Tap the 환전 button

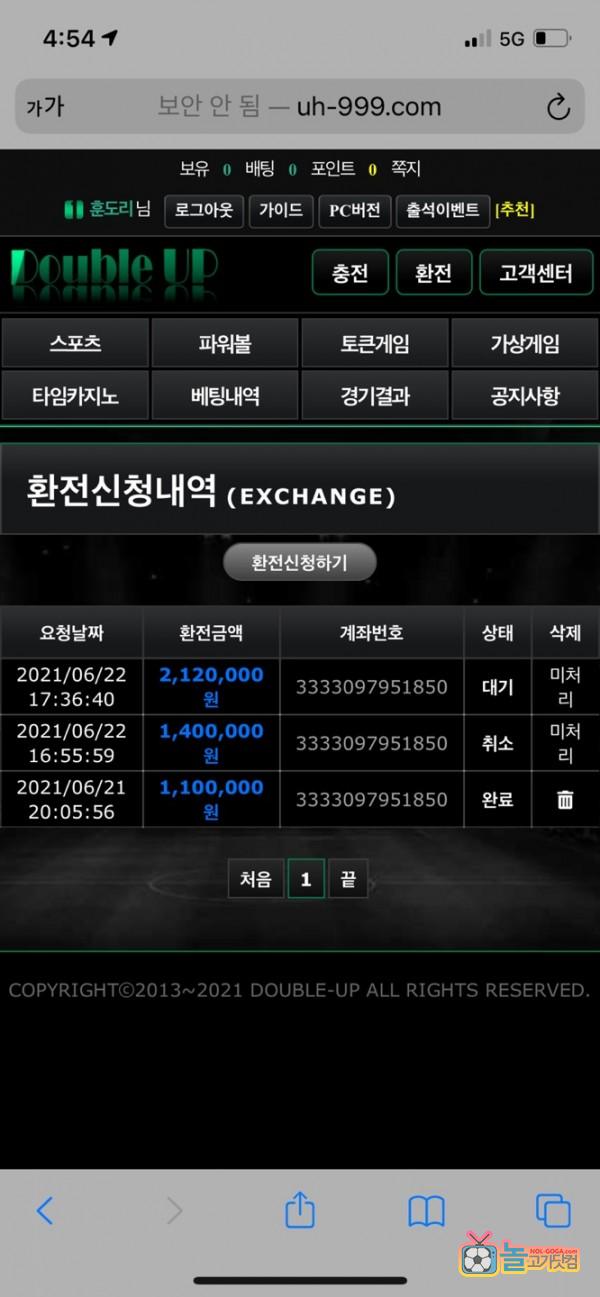(433, 273)
